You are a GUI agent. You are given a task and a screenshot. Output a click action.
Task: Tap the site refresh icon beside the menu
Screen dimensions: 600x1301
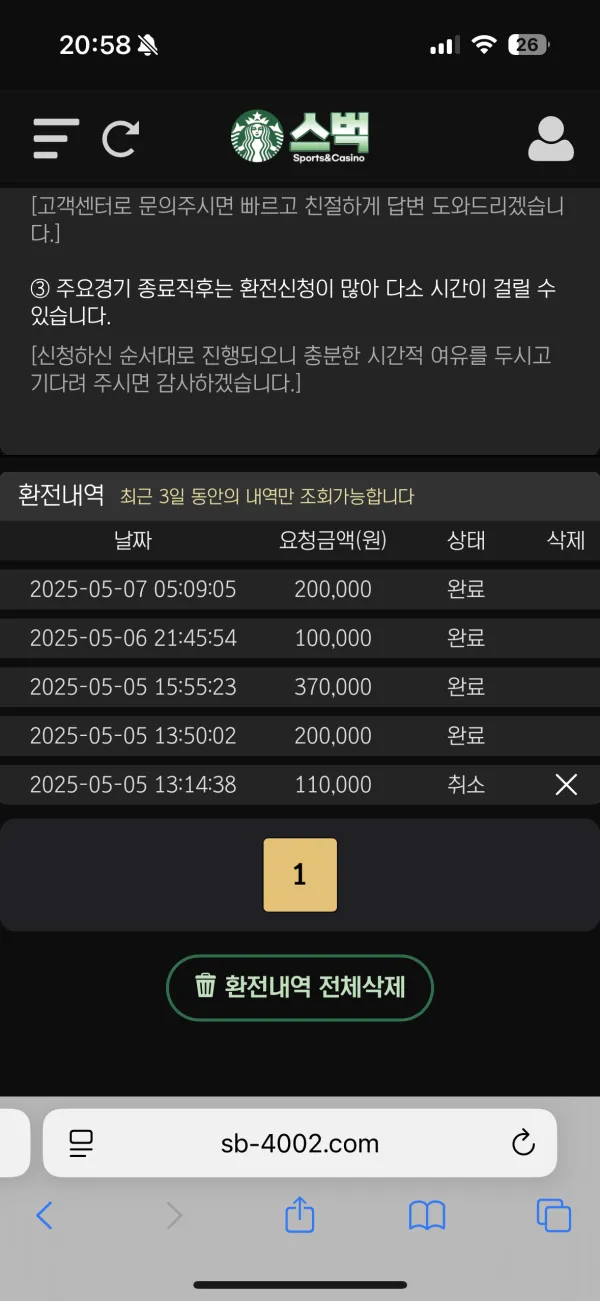(x=121, y=138)
